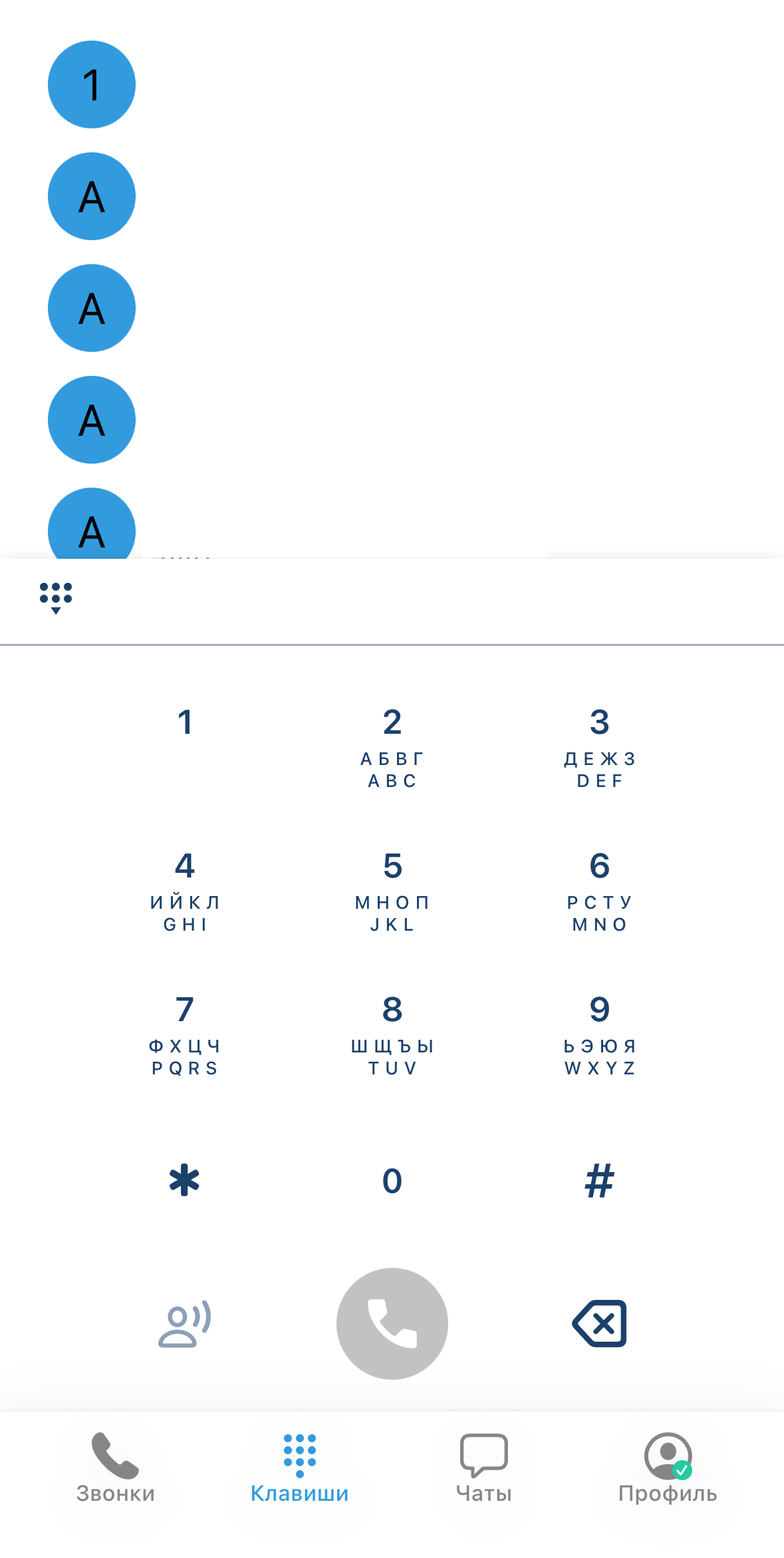
Task: Open the Чаты tab
Action: coord(483,1468)
